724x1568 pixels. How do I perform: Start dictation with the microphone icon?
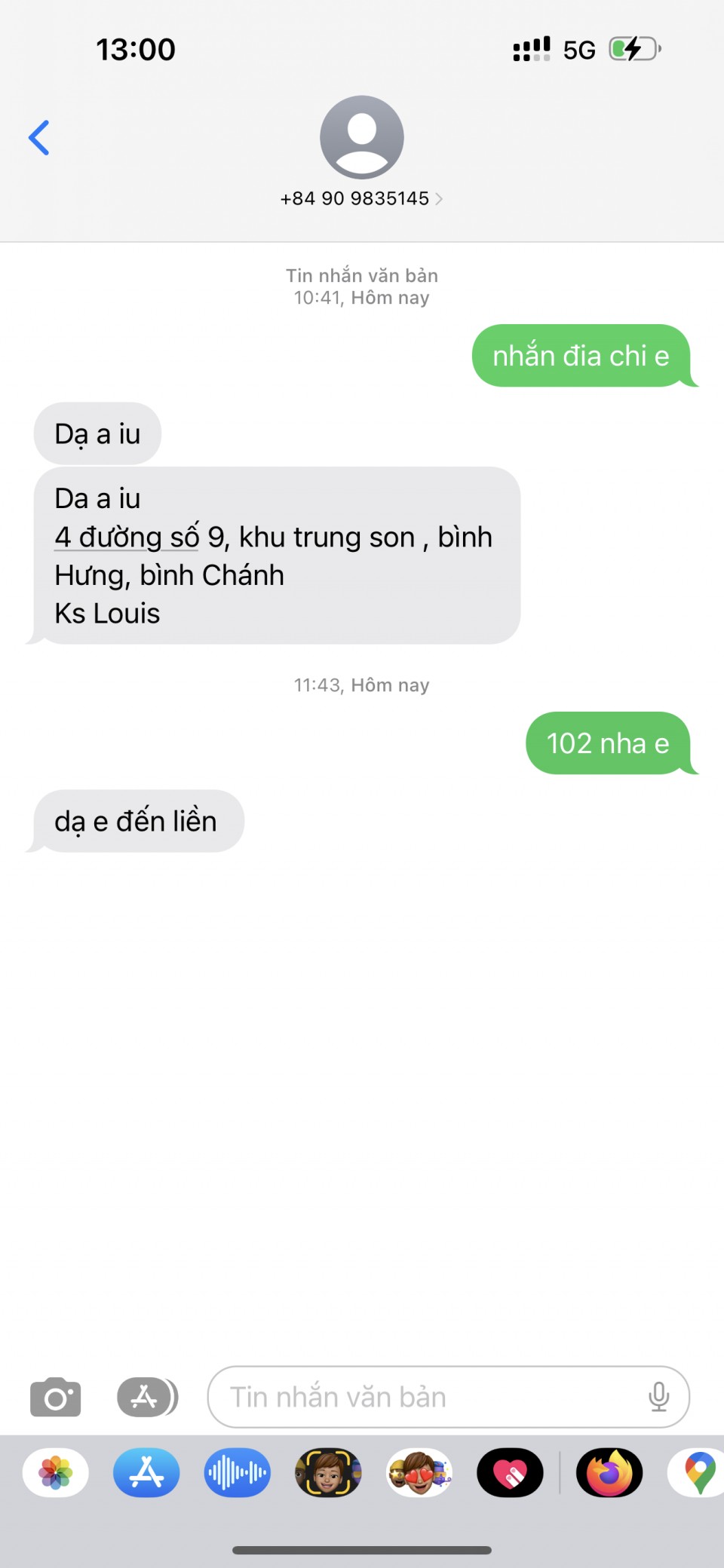click(x=658, y=1398)
